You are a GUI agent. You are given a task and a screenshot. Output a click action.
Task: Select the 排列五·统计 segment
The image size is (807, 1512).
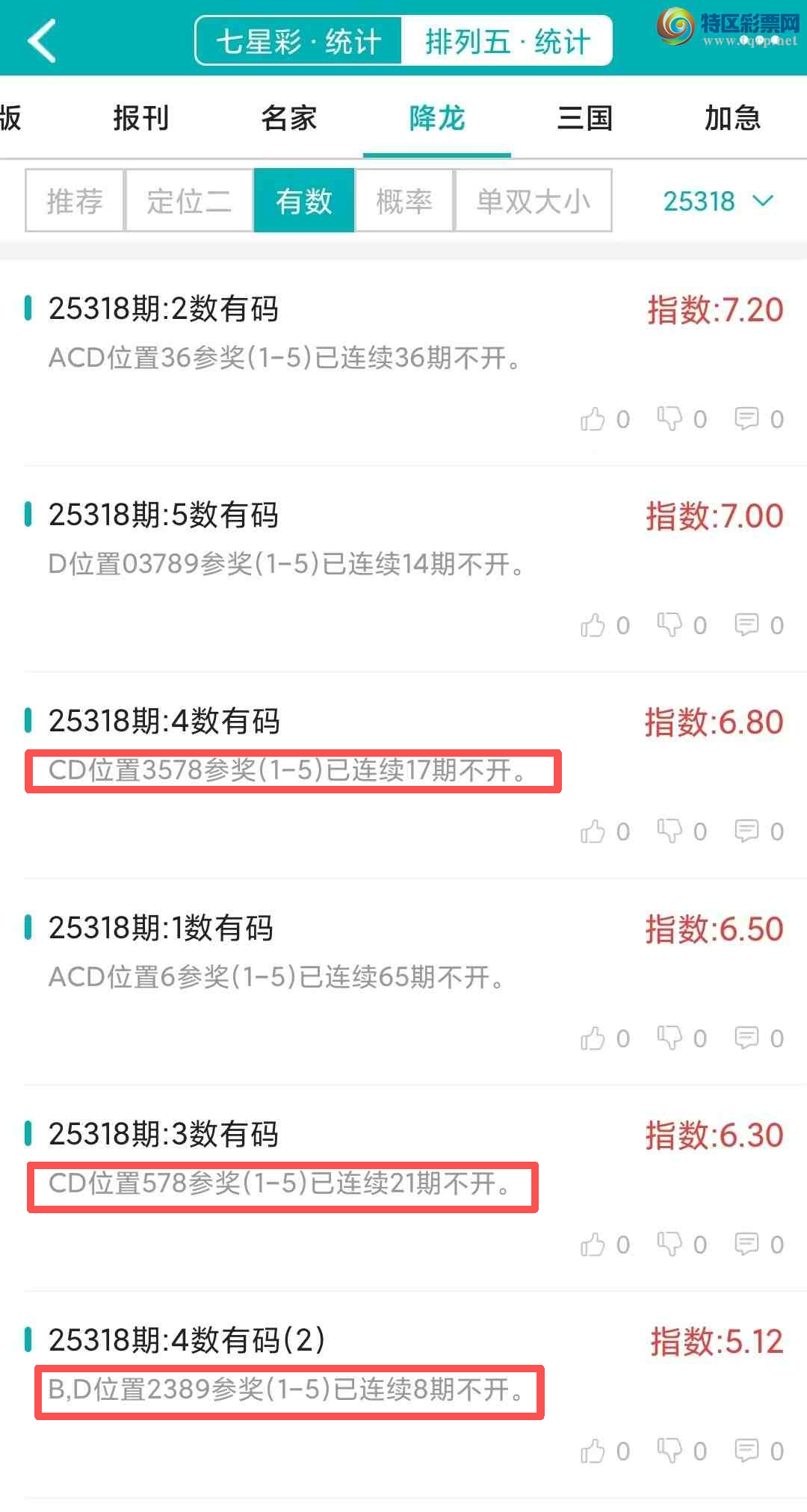507,41
